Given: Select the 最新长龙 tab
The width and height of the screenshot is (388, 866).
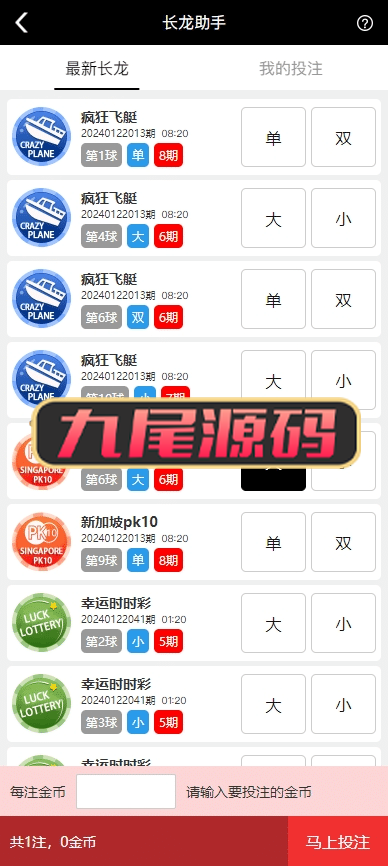Looking at the screenshot, I should coord(97,68).
